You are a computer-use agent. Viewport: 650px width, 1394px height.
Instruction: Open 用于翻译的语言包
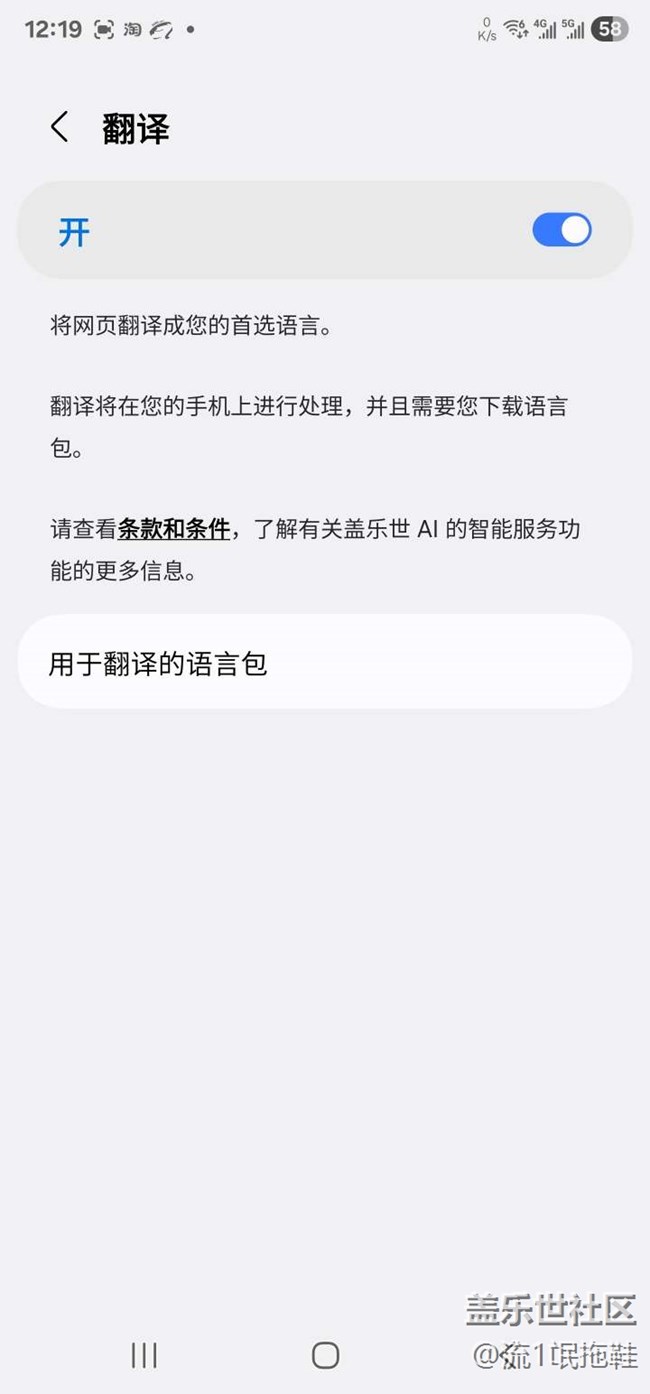coord(325,662)
